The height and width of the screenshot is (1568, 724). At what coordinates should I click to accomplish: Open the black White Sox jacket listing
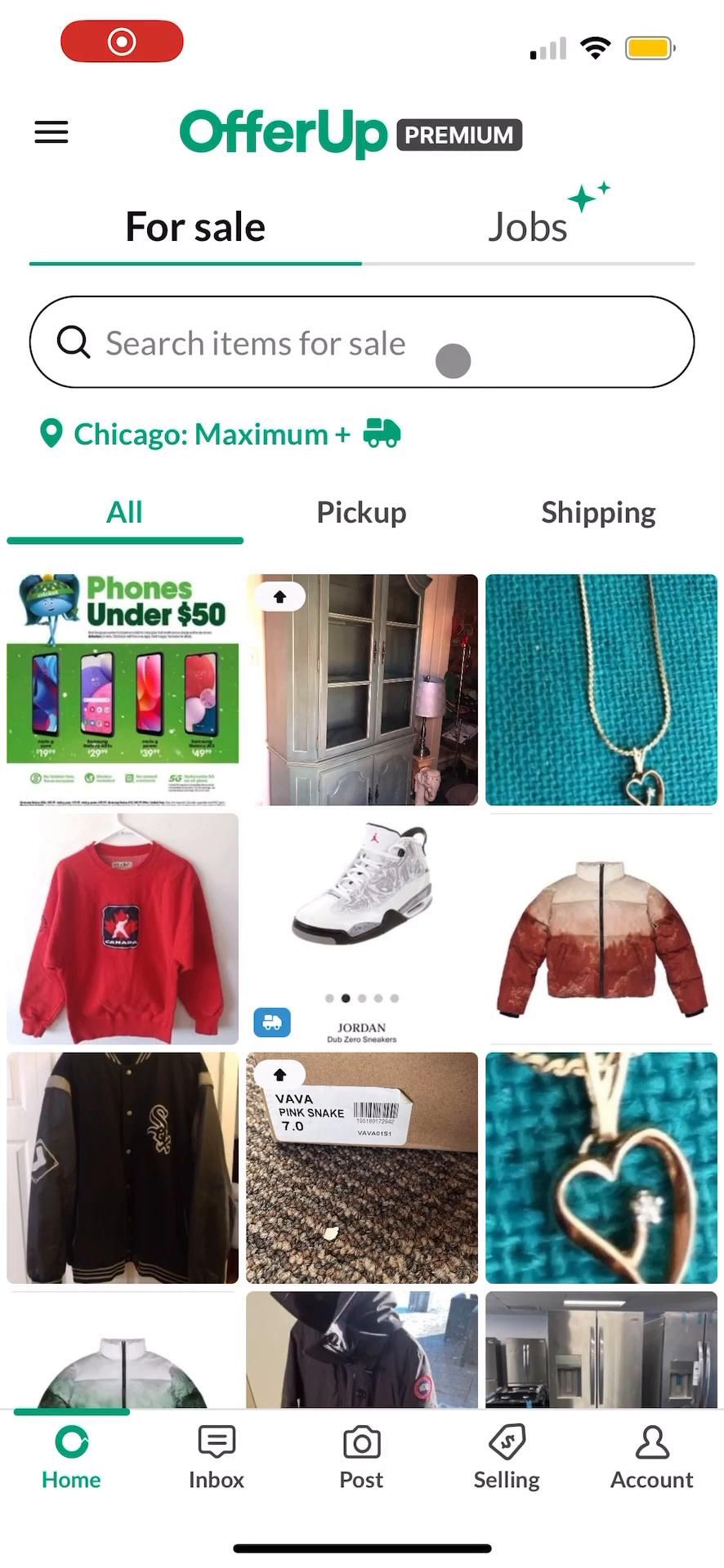(x=123, y=1168)
